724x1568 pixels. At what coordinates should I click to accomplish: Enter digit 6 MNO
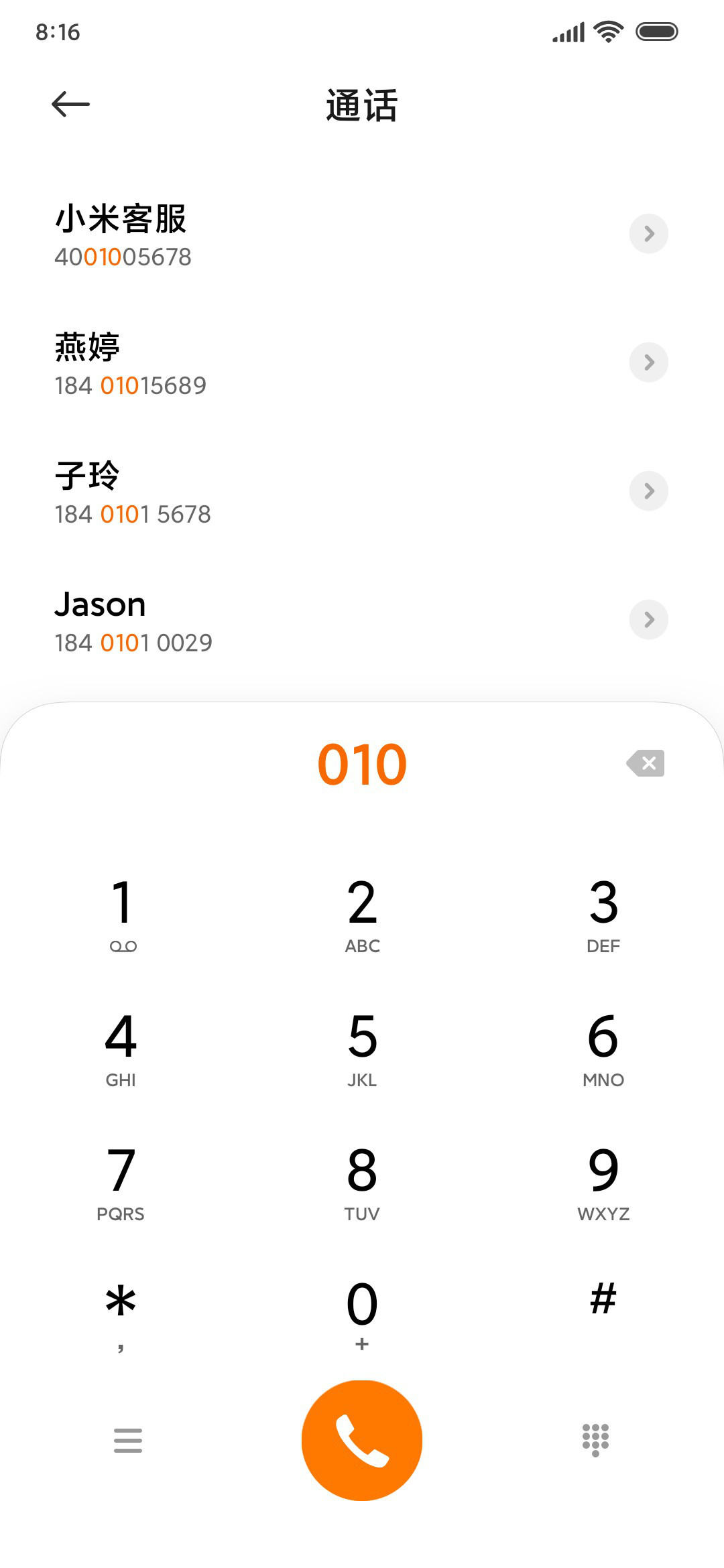pyautogui.click(x=603, y=1049)
